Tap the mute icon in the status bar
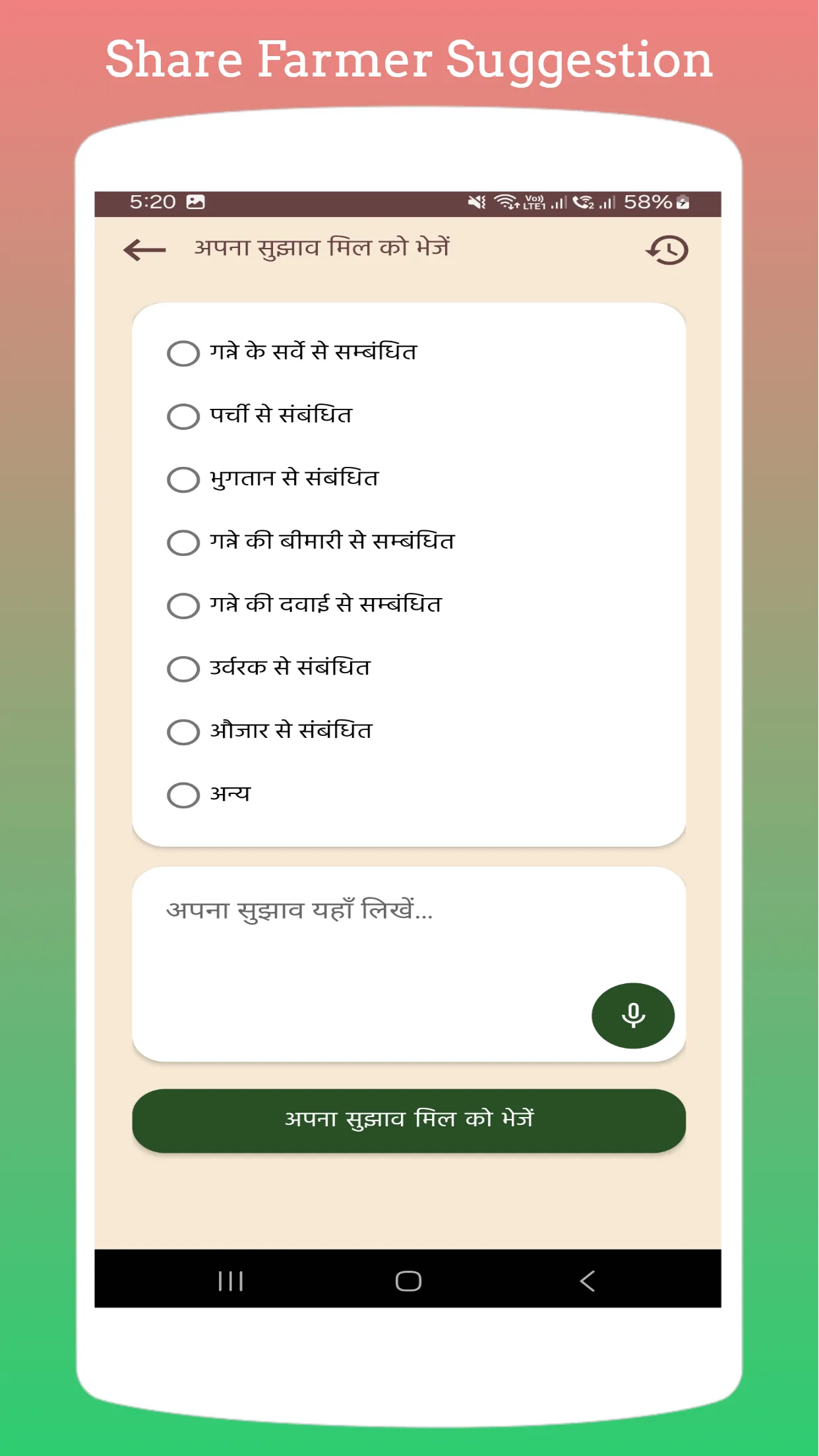 tap(476, 202)
